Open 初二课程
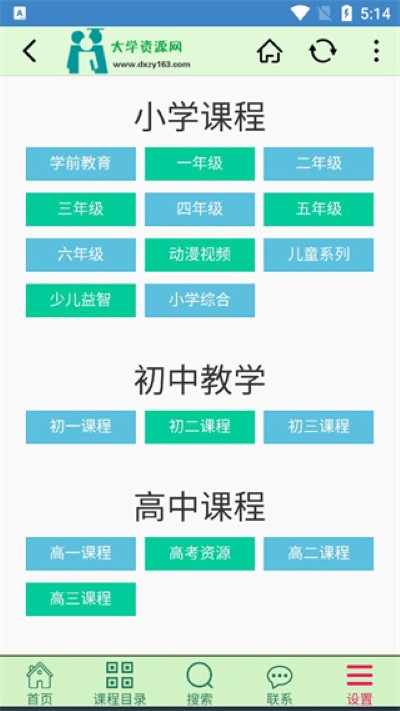The height and width of the screenshot is (711, 400). tap(200, 427)
